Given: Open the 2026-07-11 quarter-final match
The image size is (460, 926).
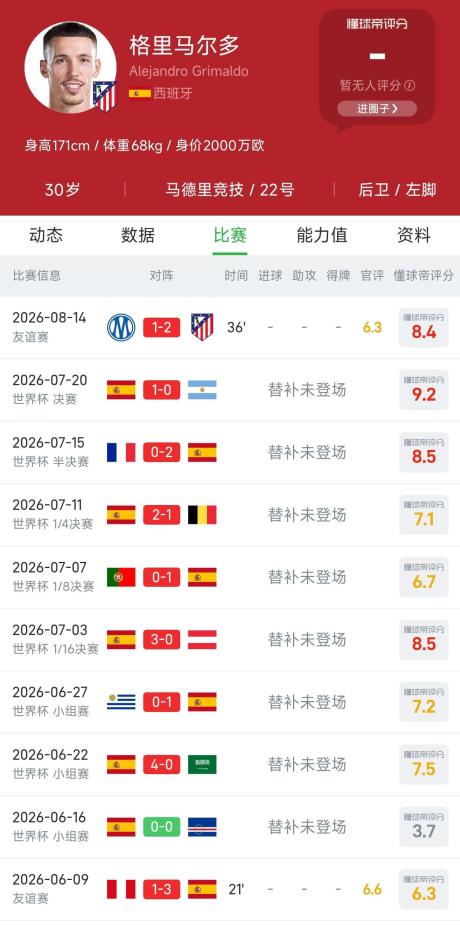Looking at the screenshot, I should pyautogui.click(x=230, y=515).
